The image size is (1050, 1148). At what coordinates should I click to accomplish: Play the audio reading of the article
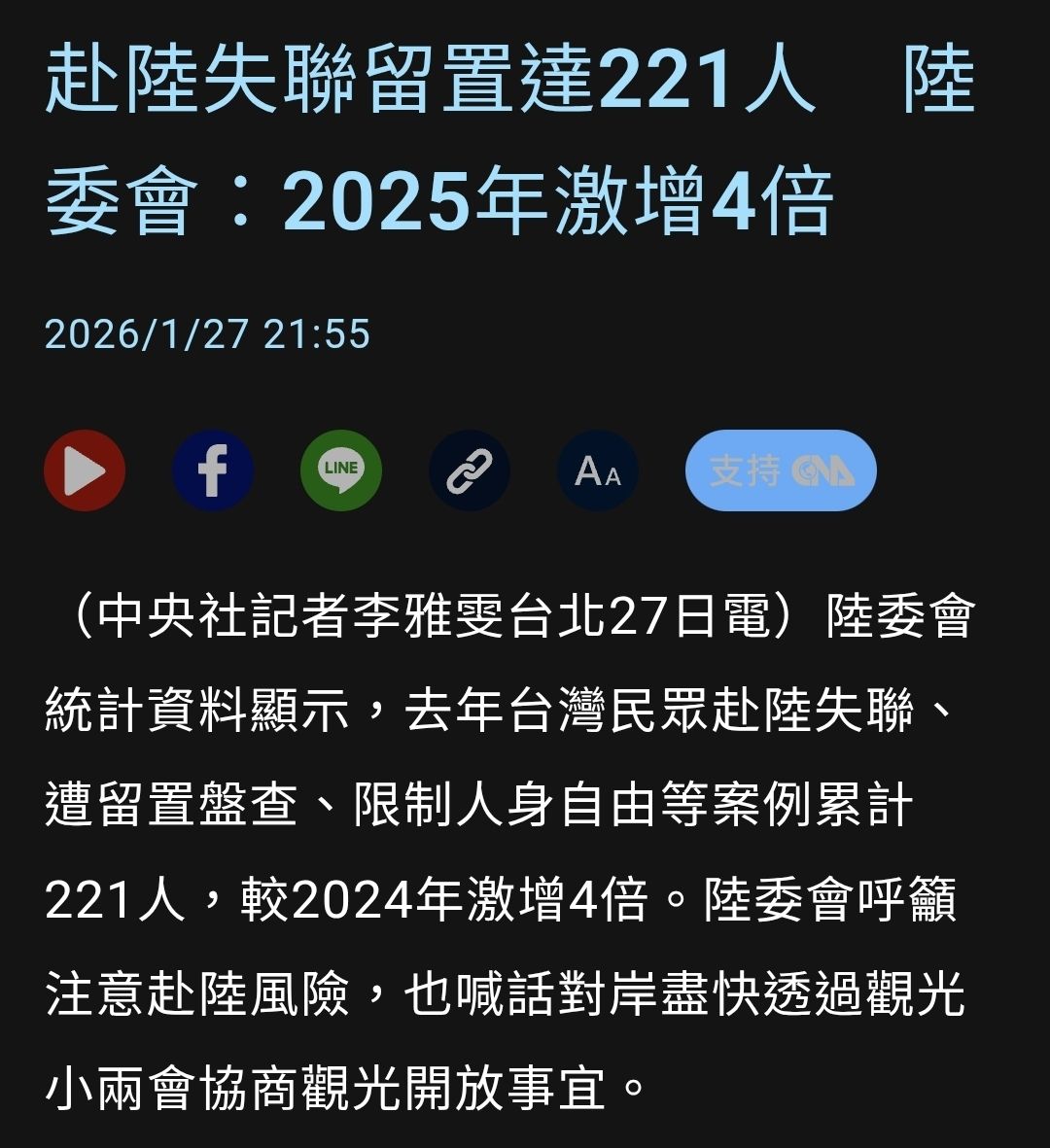[85, 471]
